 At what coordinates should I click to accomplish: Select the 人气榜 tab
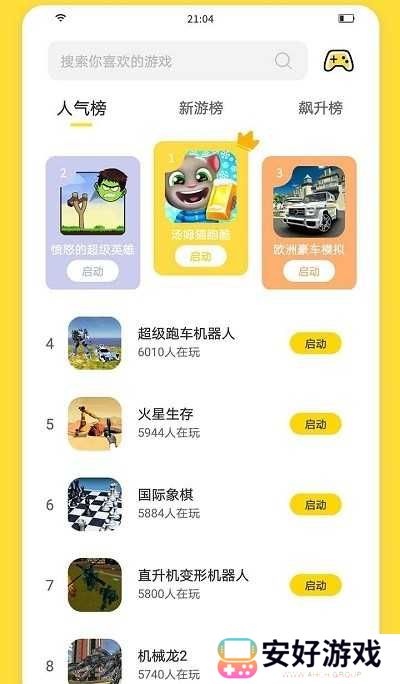[x=82, y=108]
